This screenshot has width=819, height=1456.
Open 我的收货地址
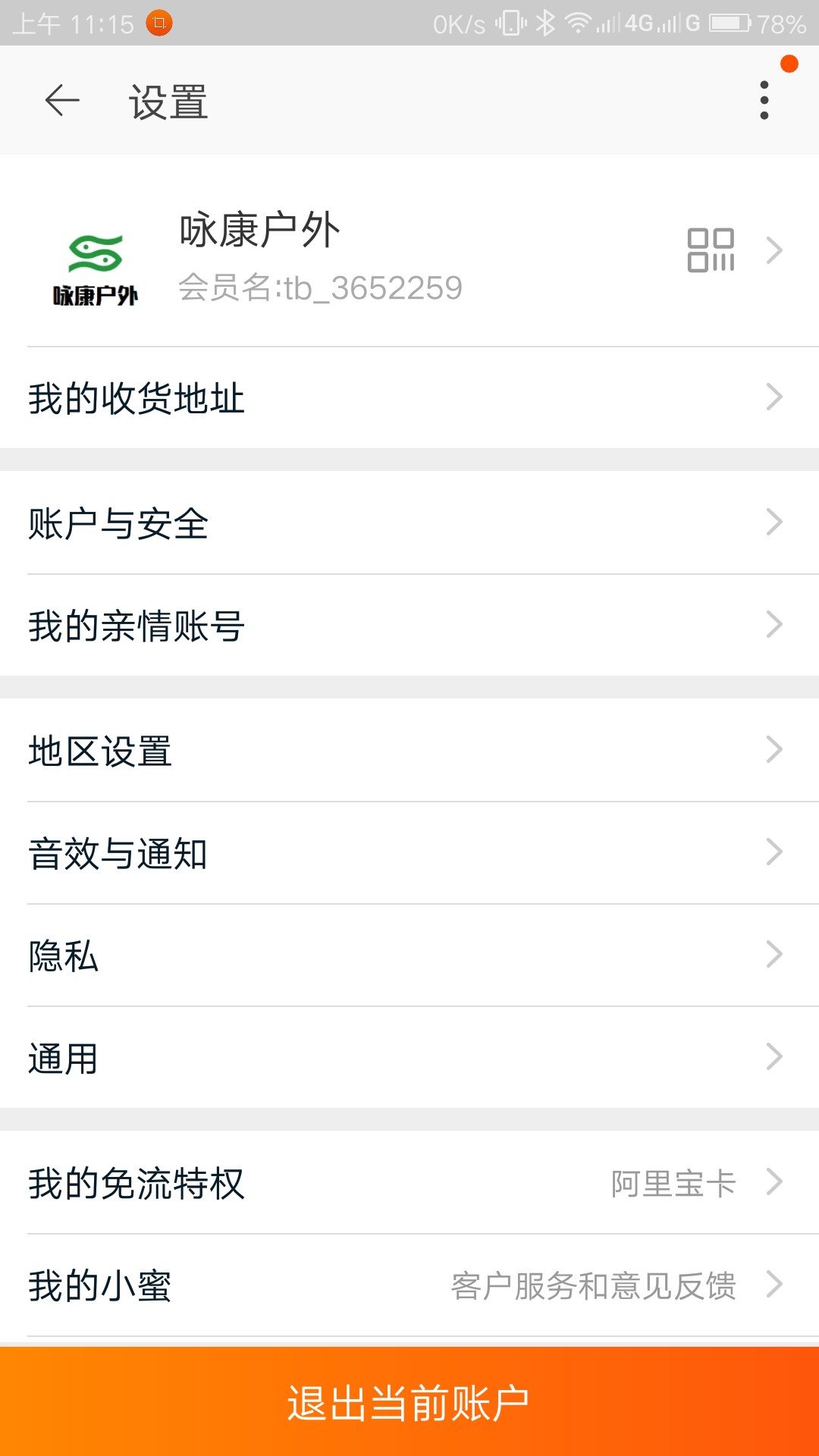(409, 397)
